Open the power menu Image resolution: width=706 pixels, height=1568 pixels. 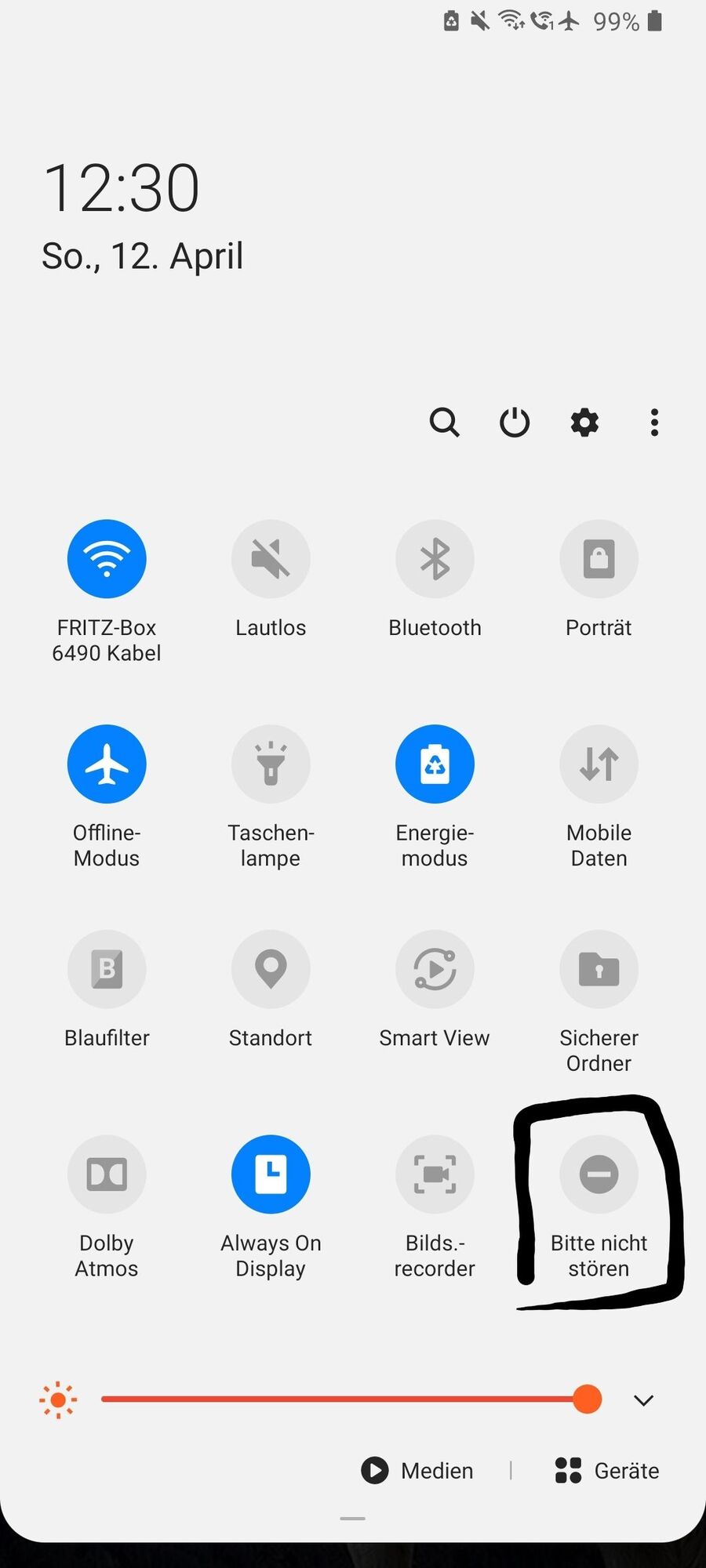[515, 423]
